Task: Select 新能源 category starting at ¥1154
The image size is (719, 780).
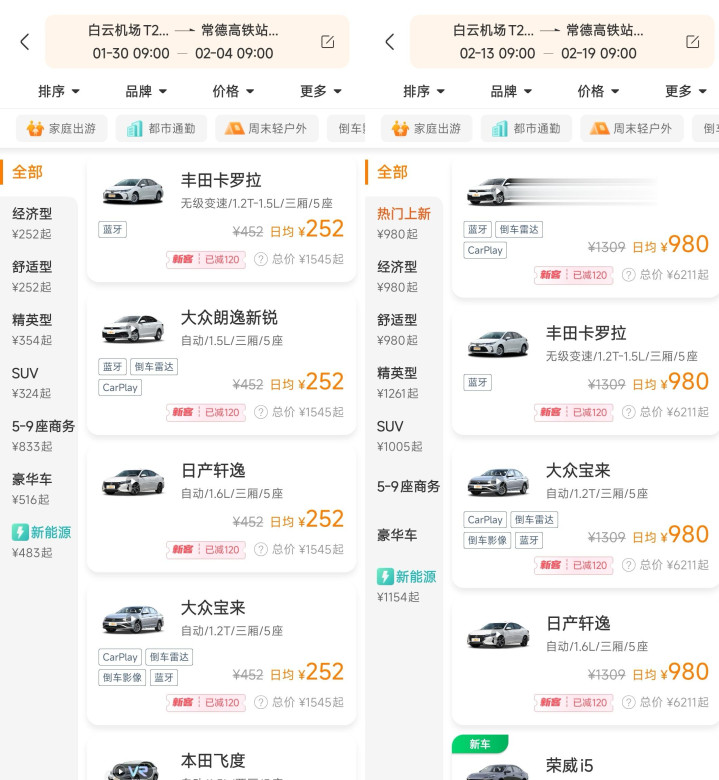Action: (405, 585)
